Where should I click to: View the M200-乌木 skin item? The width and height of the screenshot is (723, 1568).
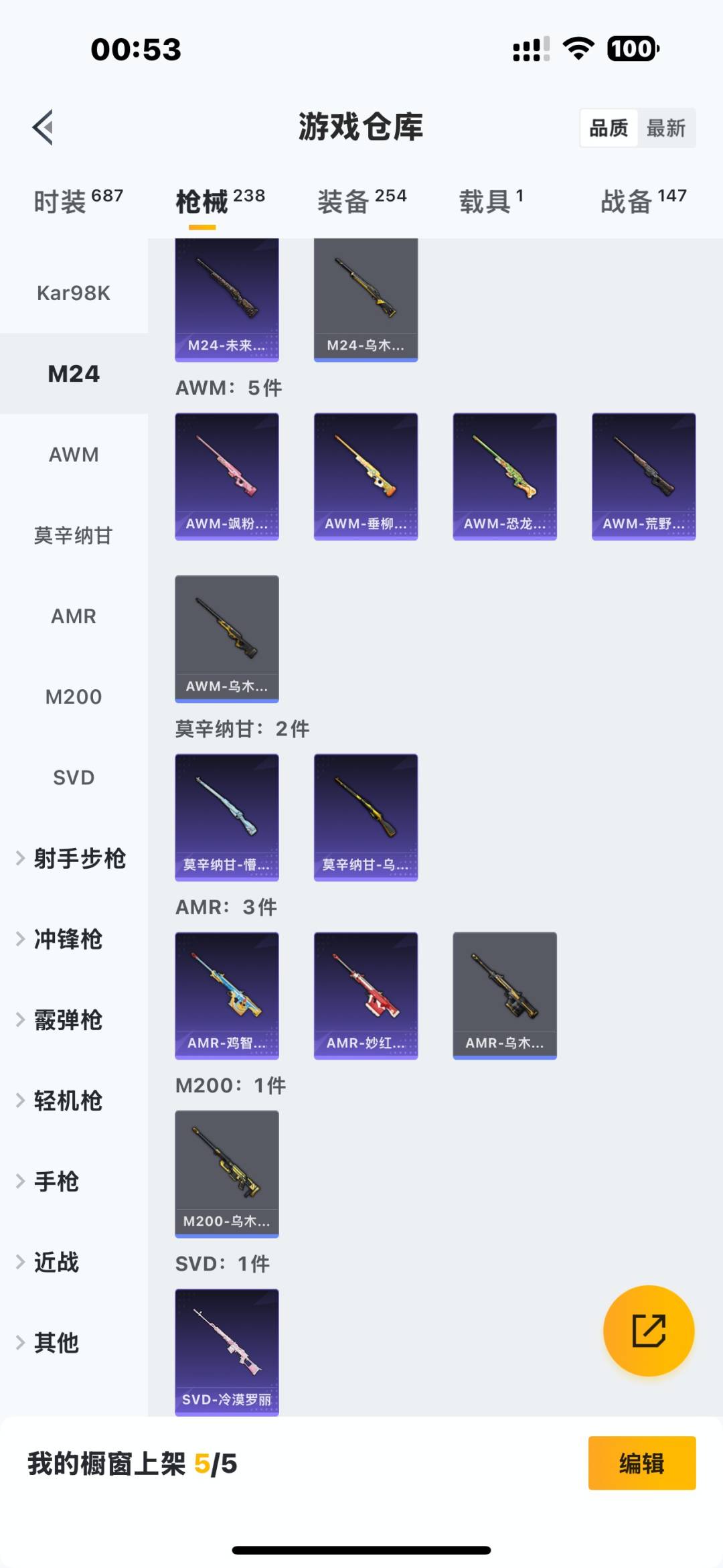227,1173
